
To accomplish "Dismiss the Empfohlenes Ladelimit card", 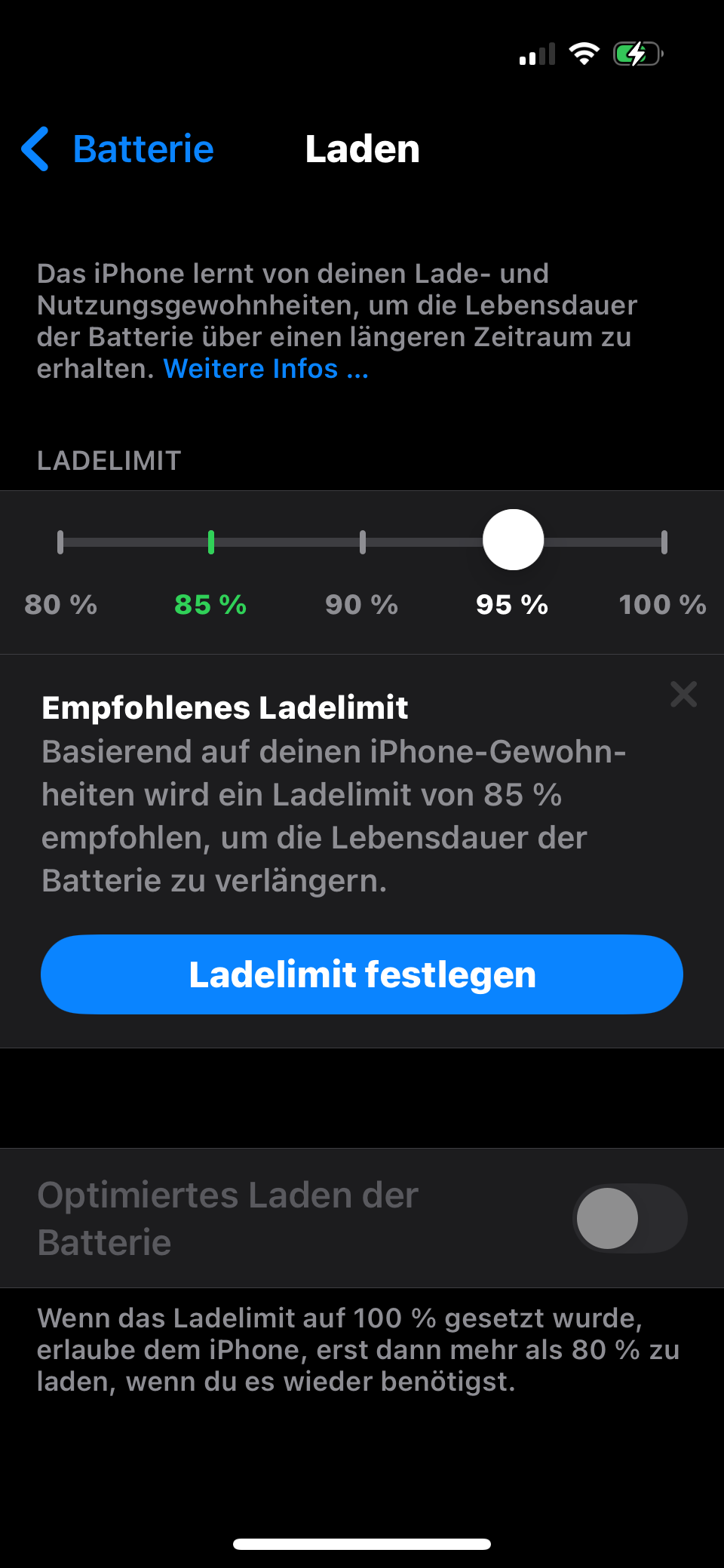I will 683,694.
